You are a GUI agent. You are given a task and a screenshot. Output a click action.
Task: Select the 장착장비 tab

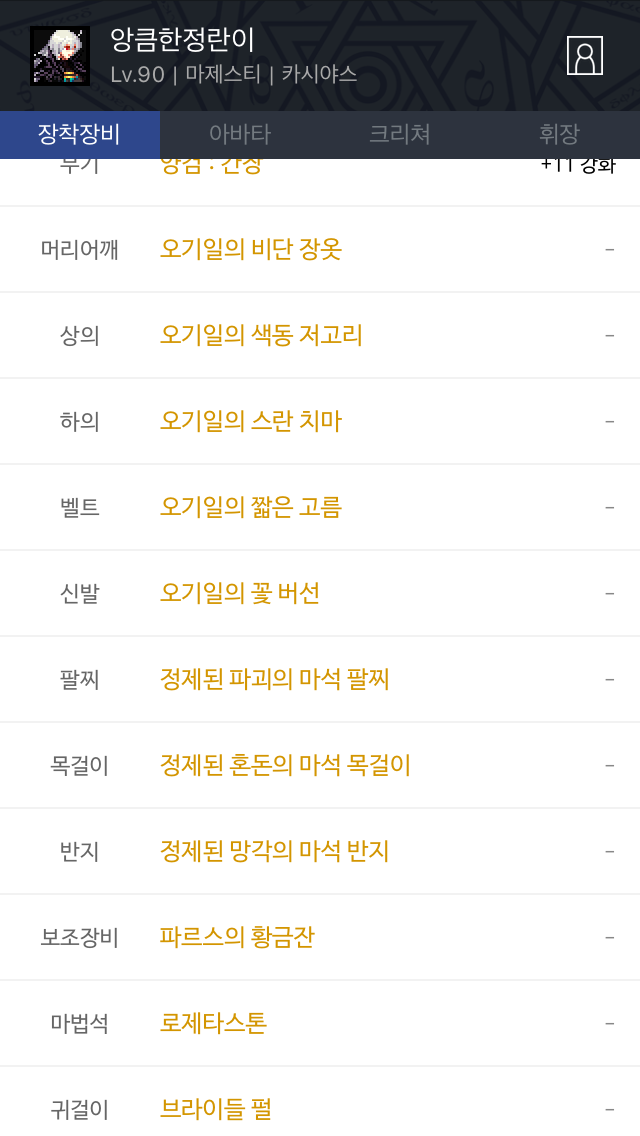click(x=80, y=134)
